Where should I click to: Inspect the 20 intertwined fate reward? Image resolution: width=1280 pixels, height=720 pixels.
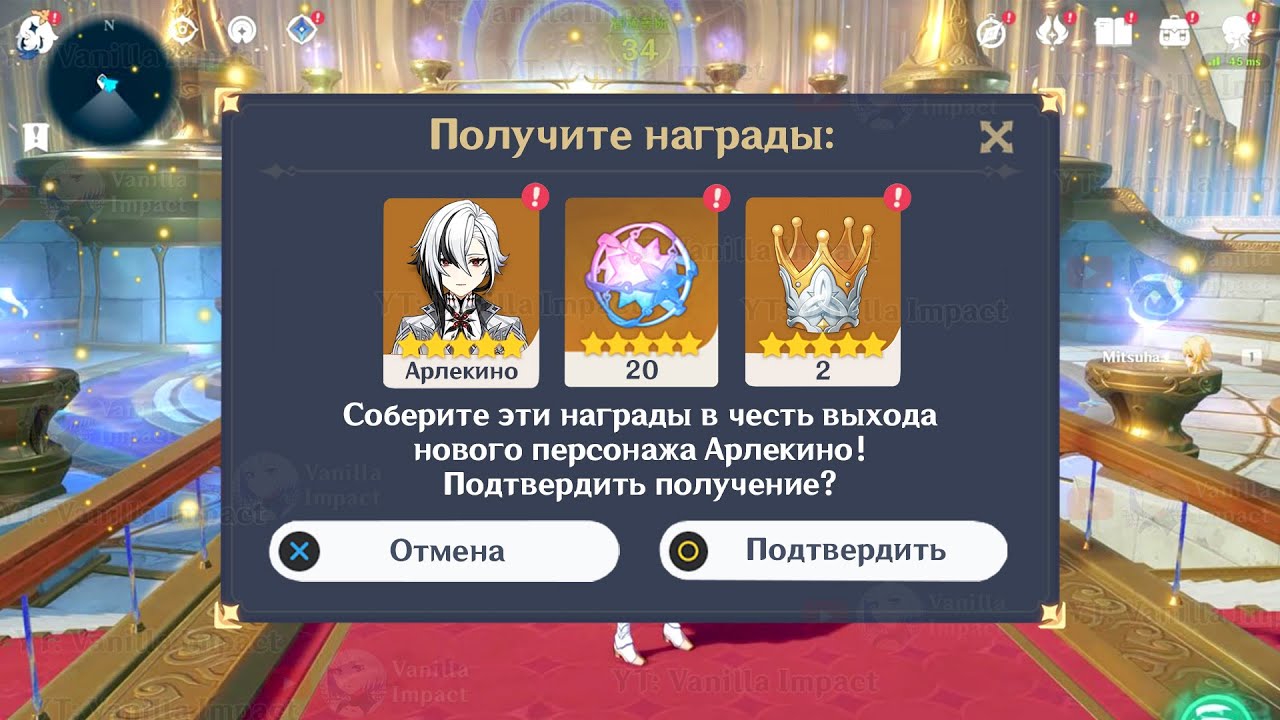tap(641, 291)
